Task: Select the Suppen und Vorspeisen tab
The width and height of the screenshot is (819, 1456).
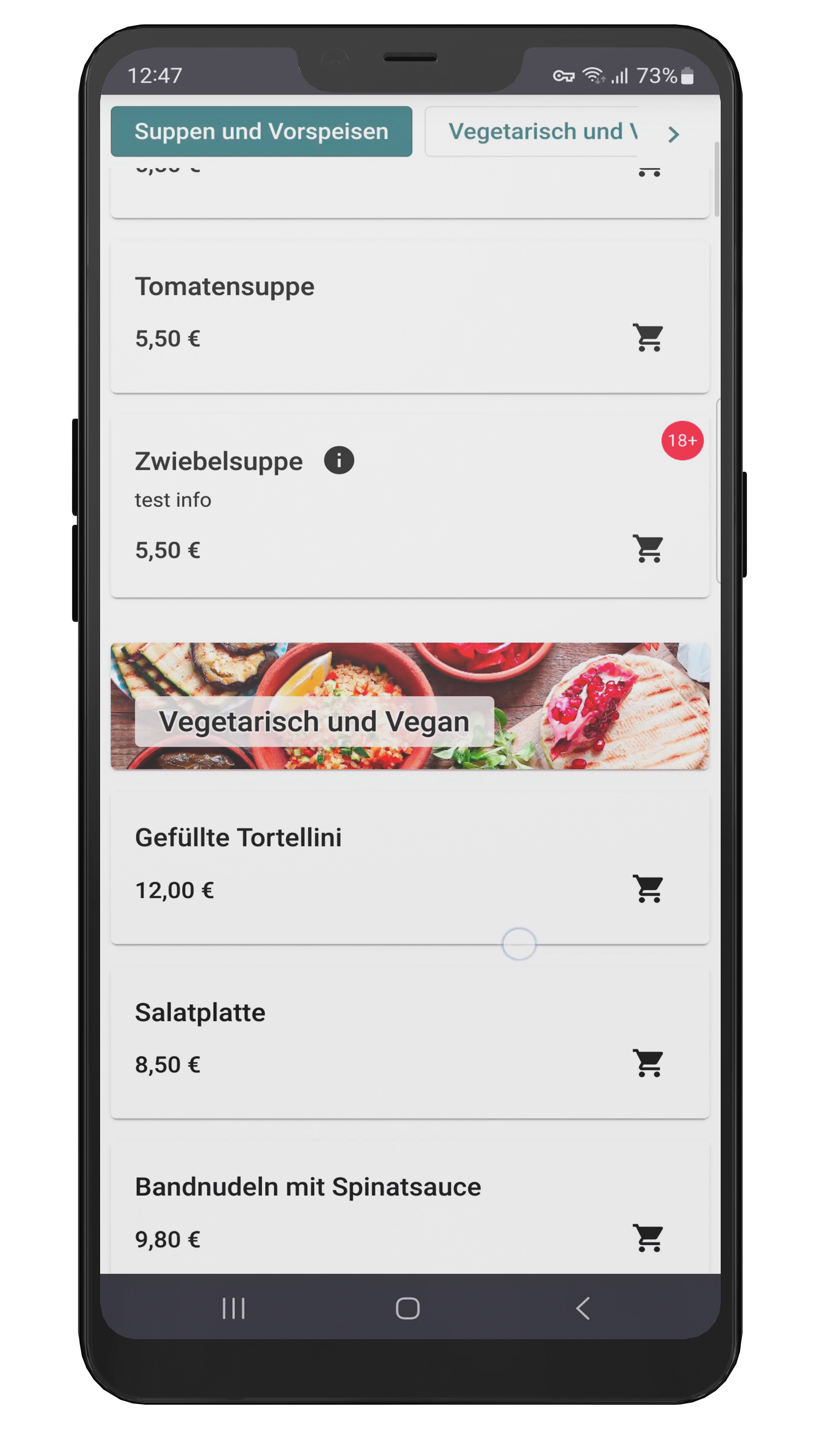Action: pyautogui.click(x=261, y=132)
